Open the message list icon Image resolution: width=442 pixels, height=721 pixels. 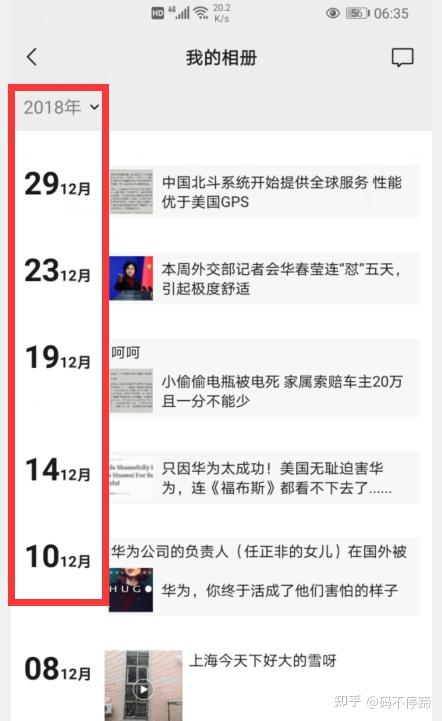[x=402, y=58]
